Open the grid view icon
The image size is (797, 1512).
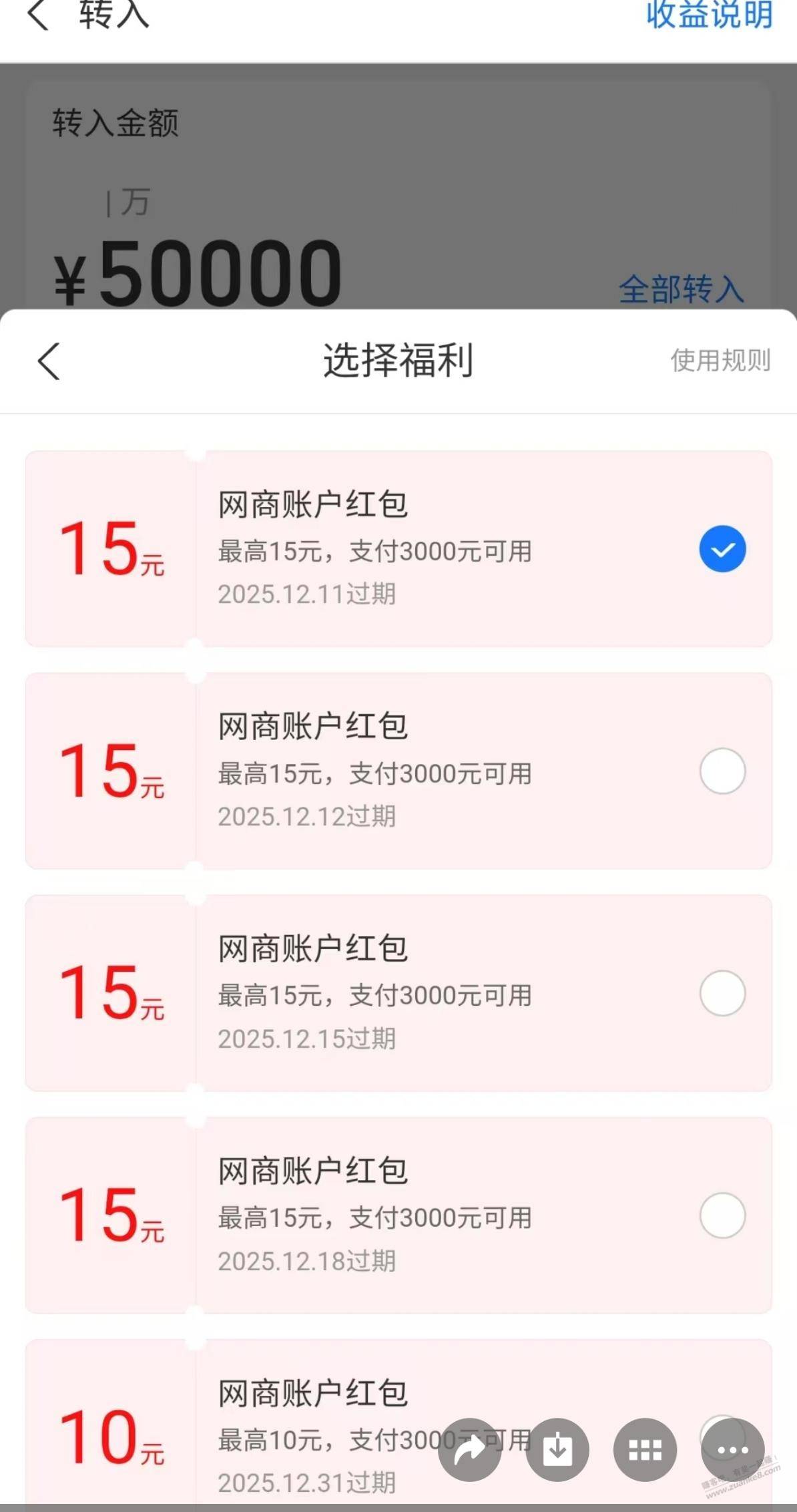tap(645, 1450)
